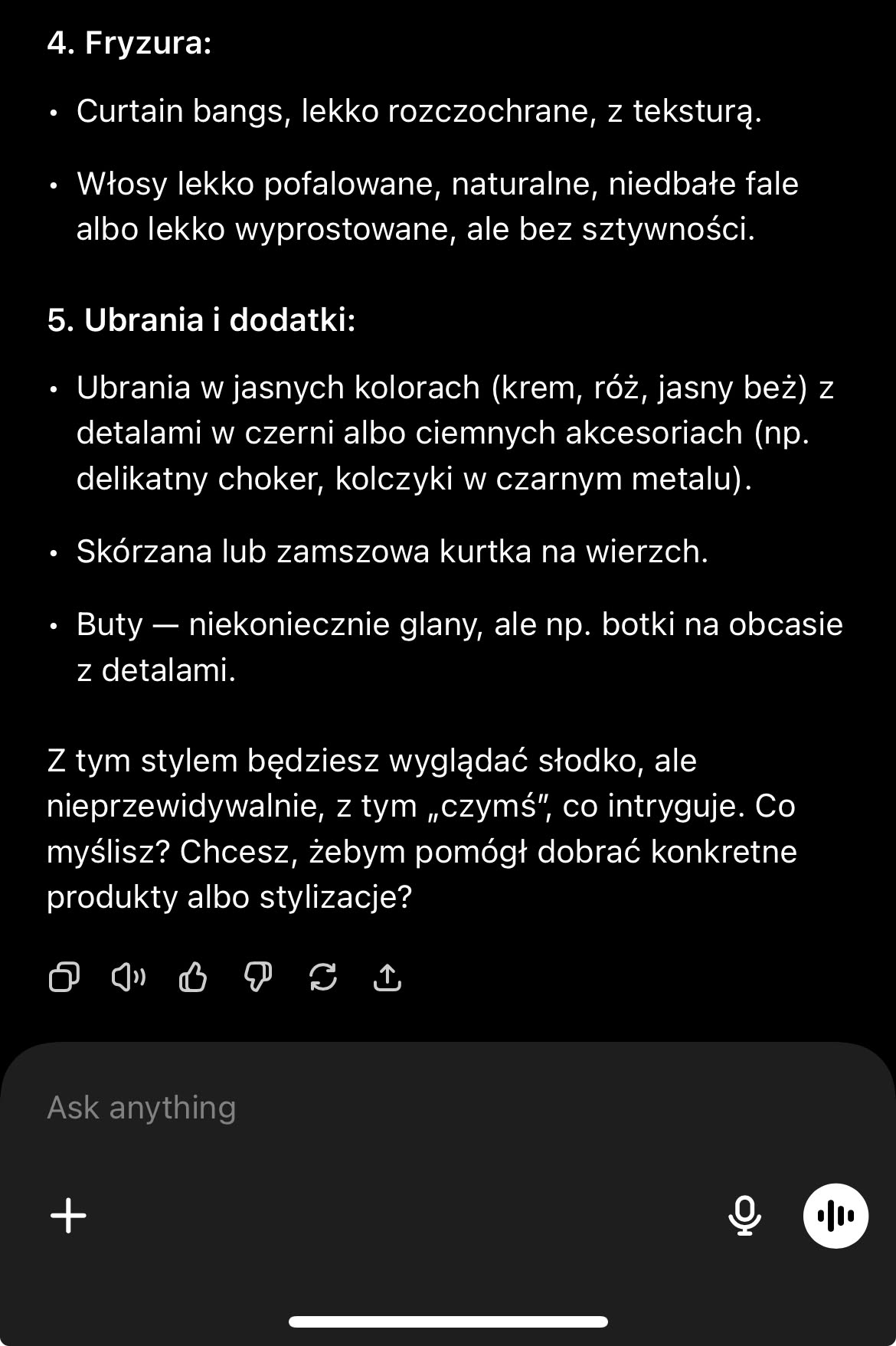Copy the assistant's response
The image size is (896, 1346).
click(64, 977)
